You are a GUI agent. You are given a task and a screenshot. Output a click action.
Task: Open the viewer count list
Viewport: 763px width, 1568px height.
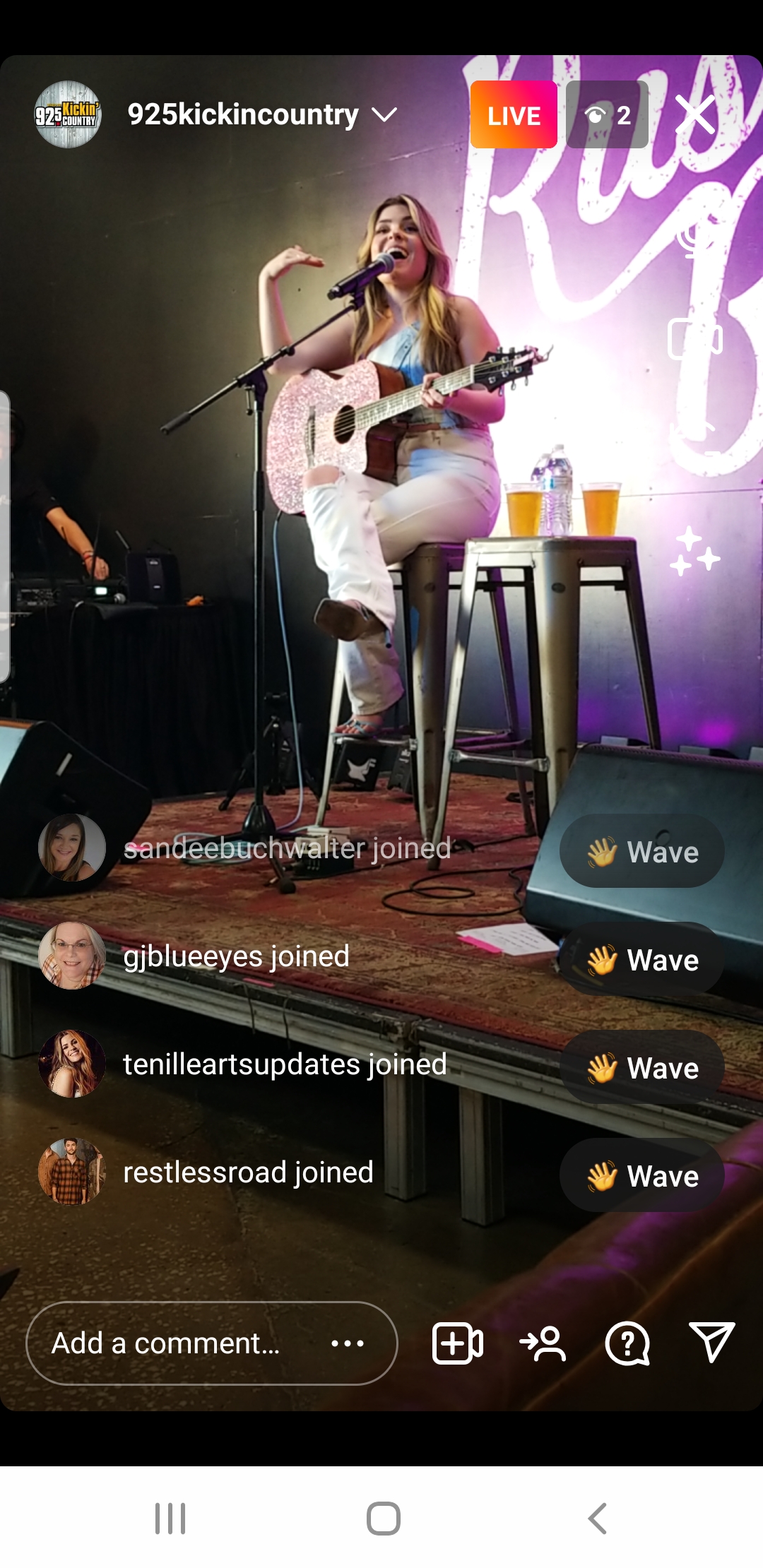608,114
